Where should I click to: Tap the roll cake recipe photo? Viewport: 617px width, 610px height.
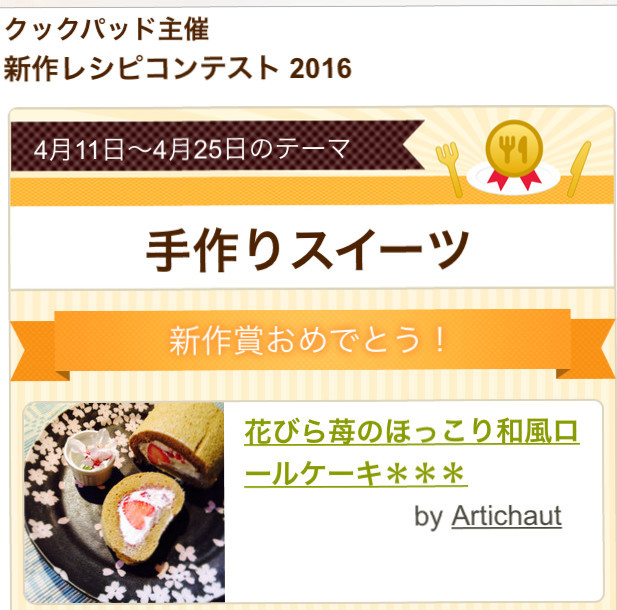click(x=124, y=502)
